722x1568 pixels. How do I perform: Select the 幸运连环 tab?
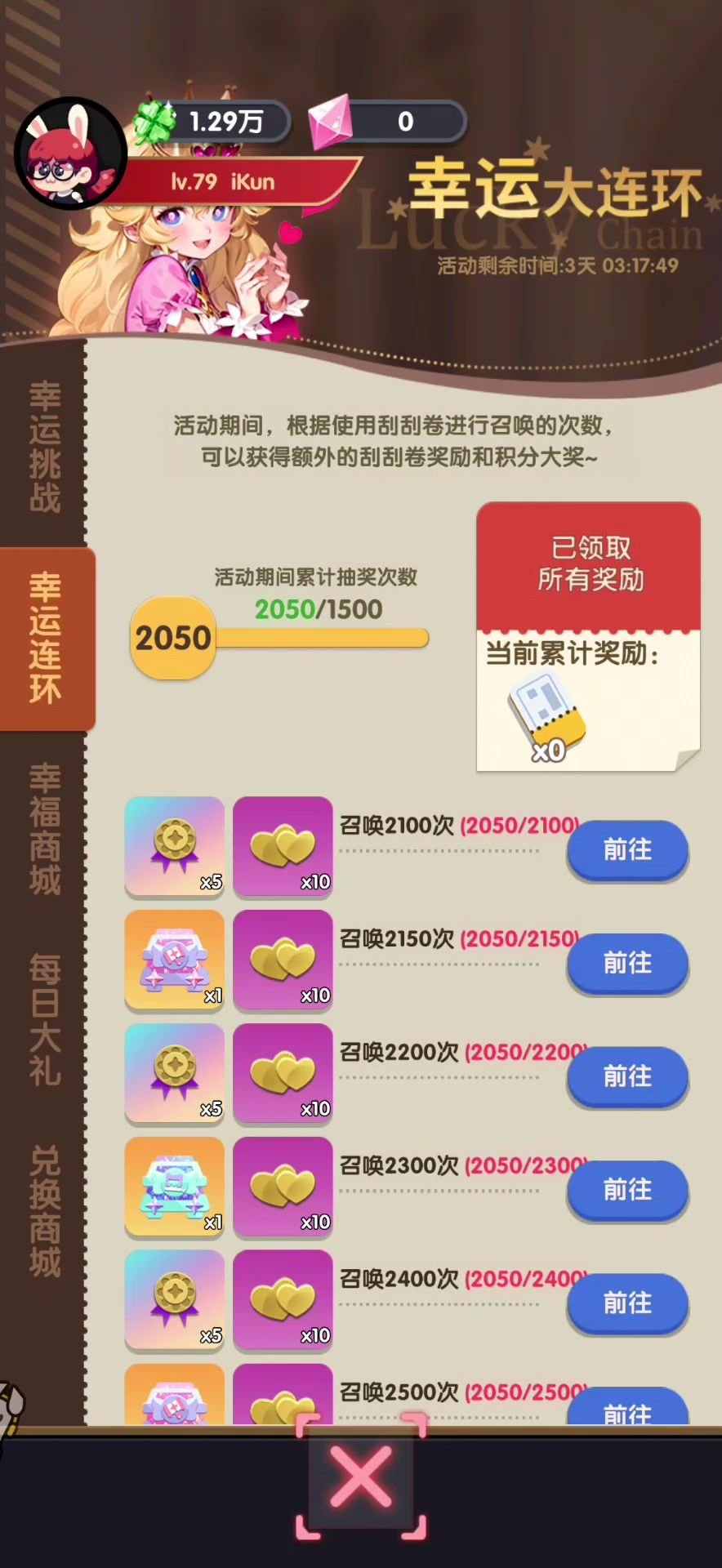click(x=46, y=639)
